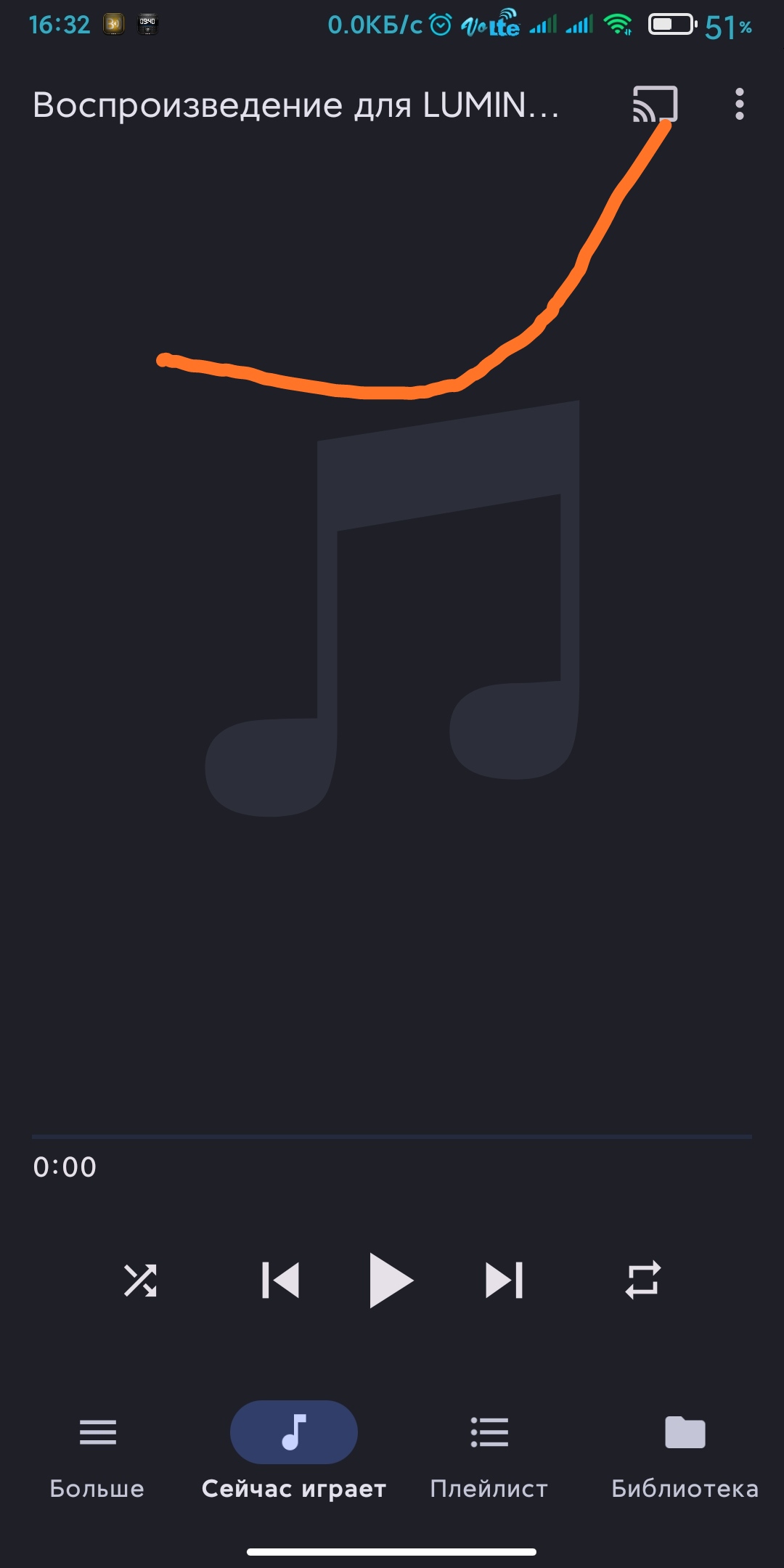The image size is (784, 1568).
Task: Skip to the next track
Action: tap(504, 1280)
